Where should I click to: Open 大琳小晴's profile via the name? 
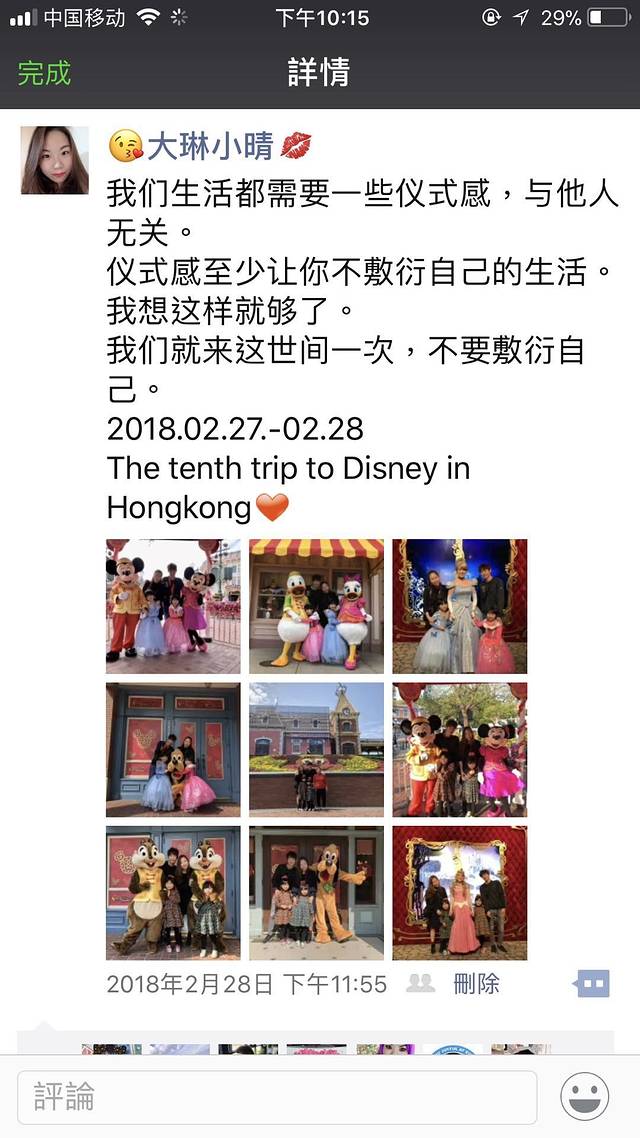(210, 147)
